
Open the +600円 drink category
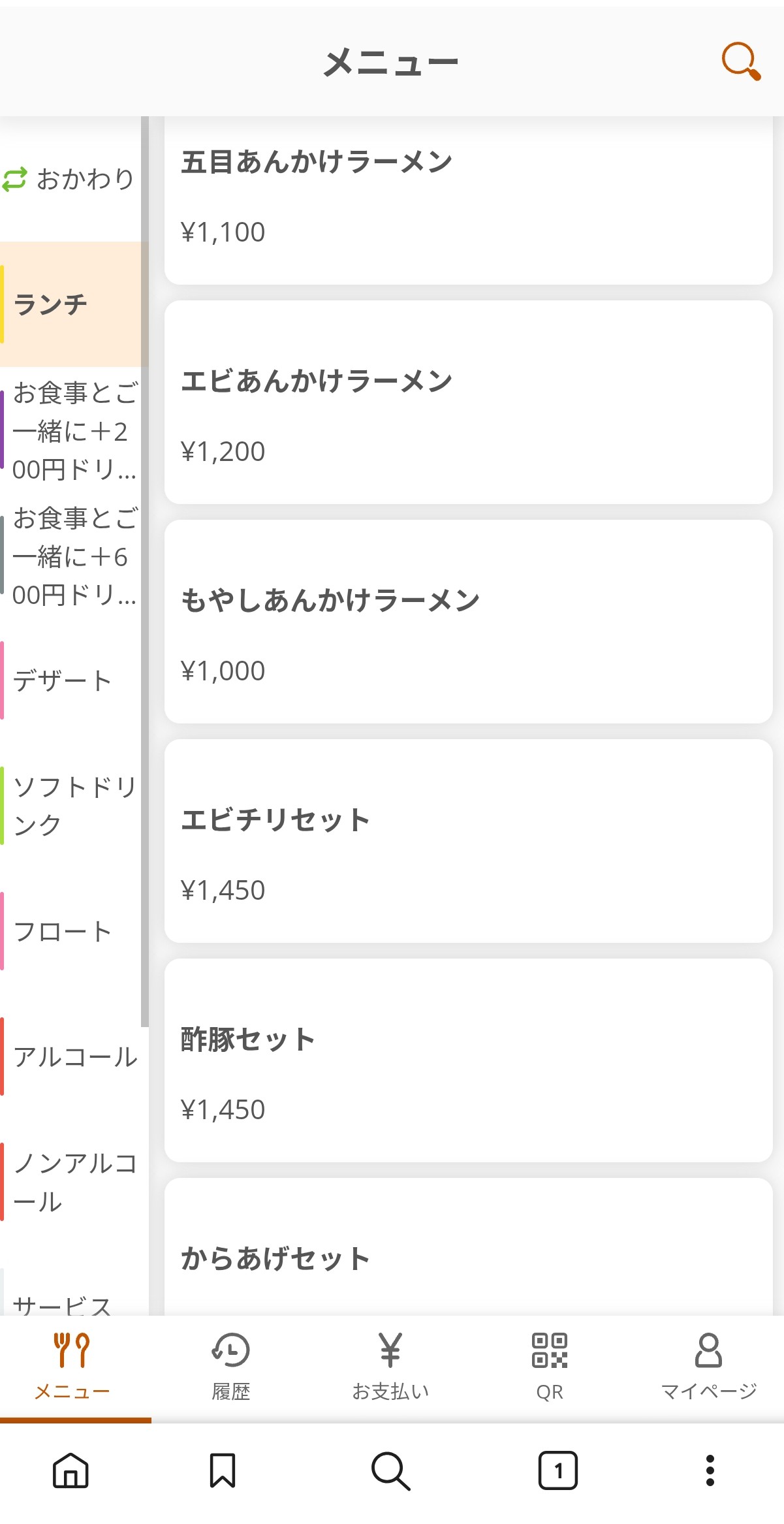[71, 556]
